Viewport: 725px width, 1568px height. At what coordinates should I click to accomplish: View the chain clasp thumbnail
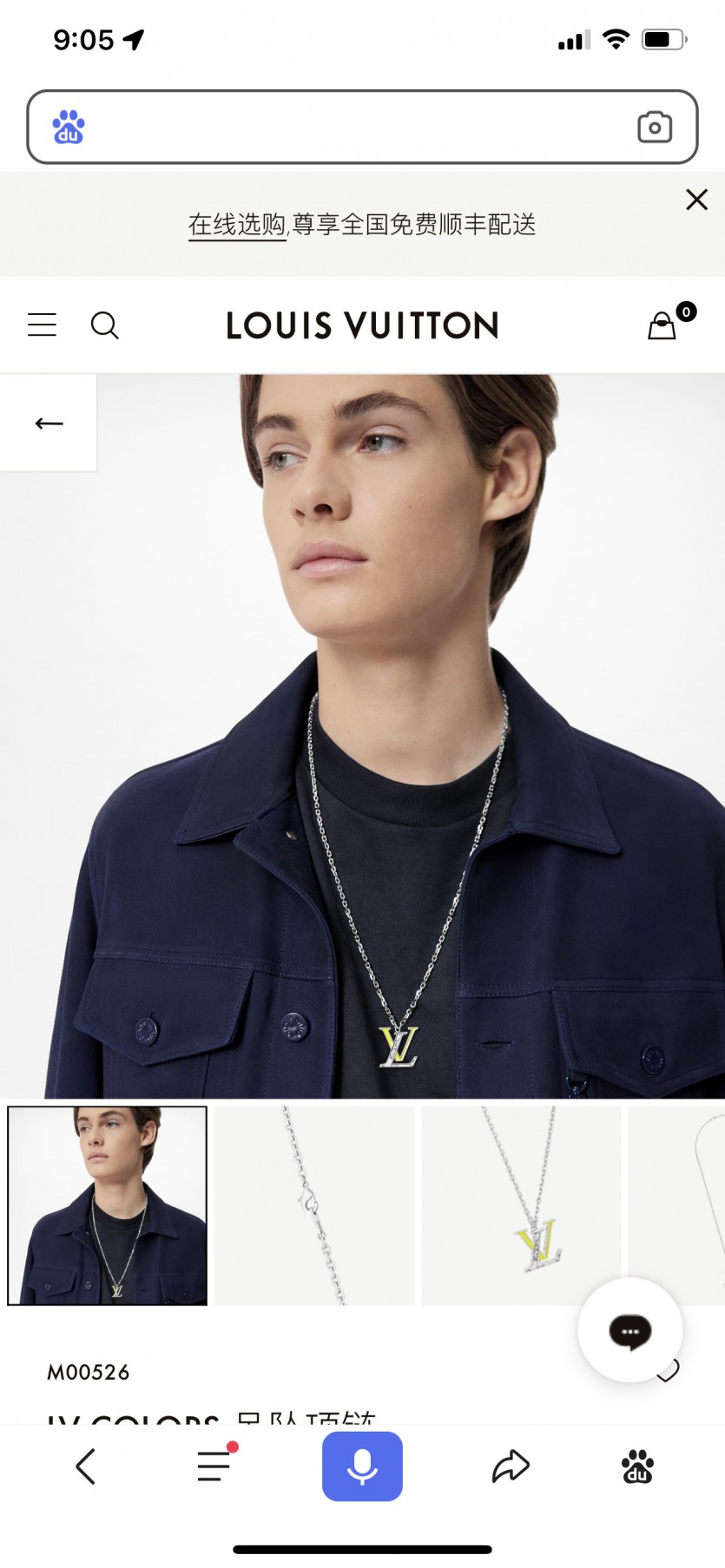pyautogui.click(x=314, y=1205)
